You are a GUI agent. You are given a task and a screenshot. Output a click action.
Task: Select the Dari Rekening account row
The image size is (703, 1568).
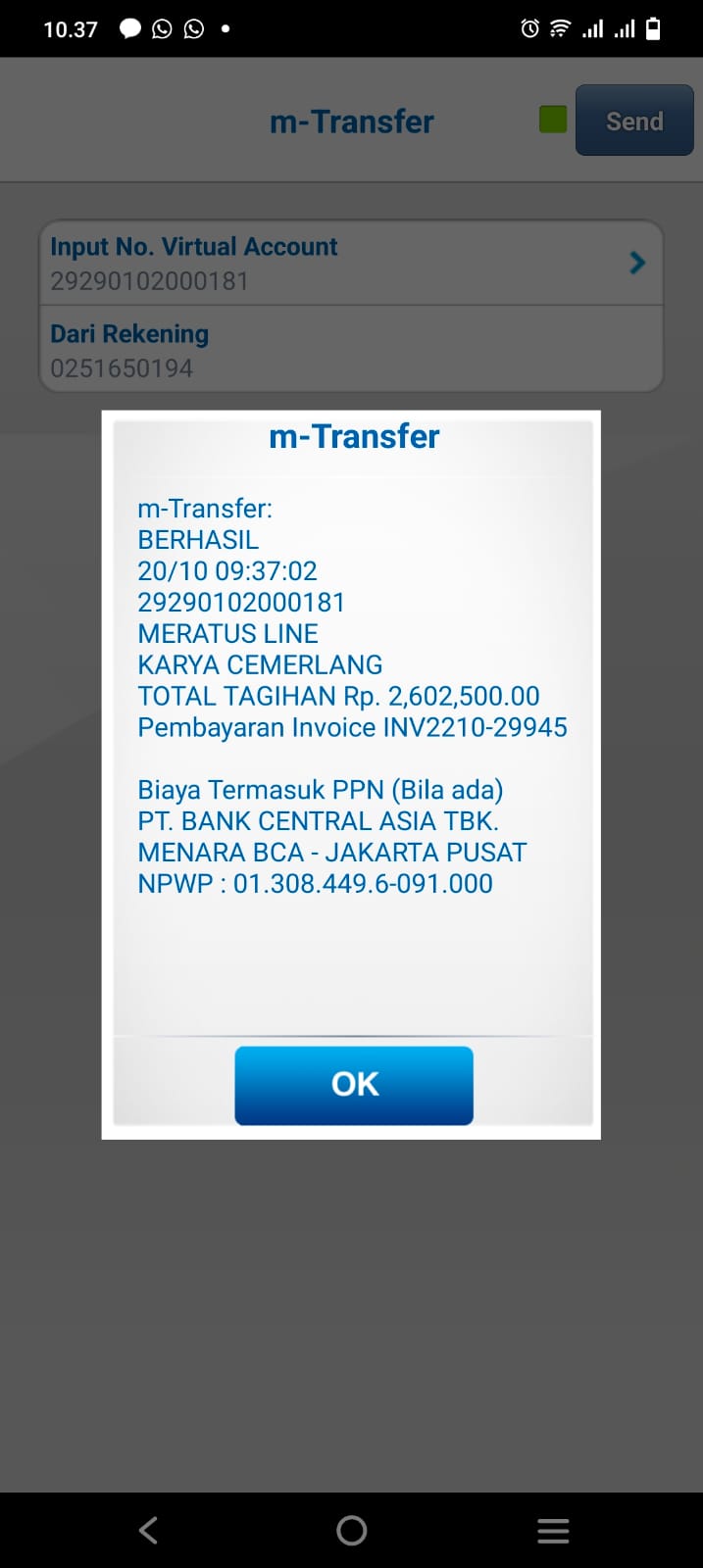(x=351, y=350)
